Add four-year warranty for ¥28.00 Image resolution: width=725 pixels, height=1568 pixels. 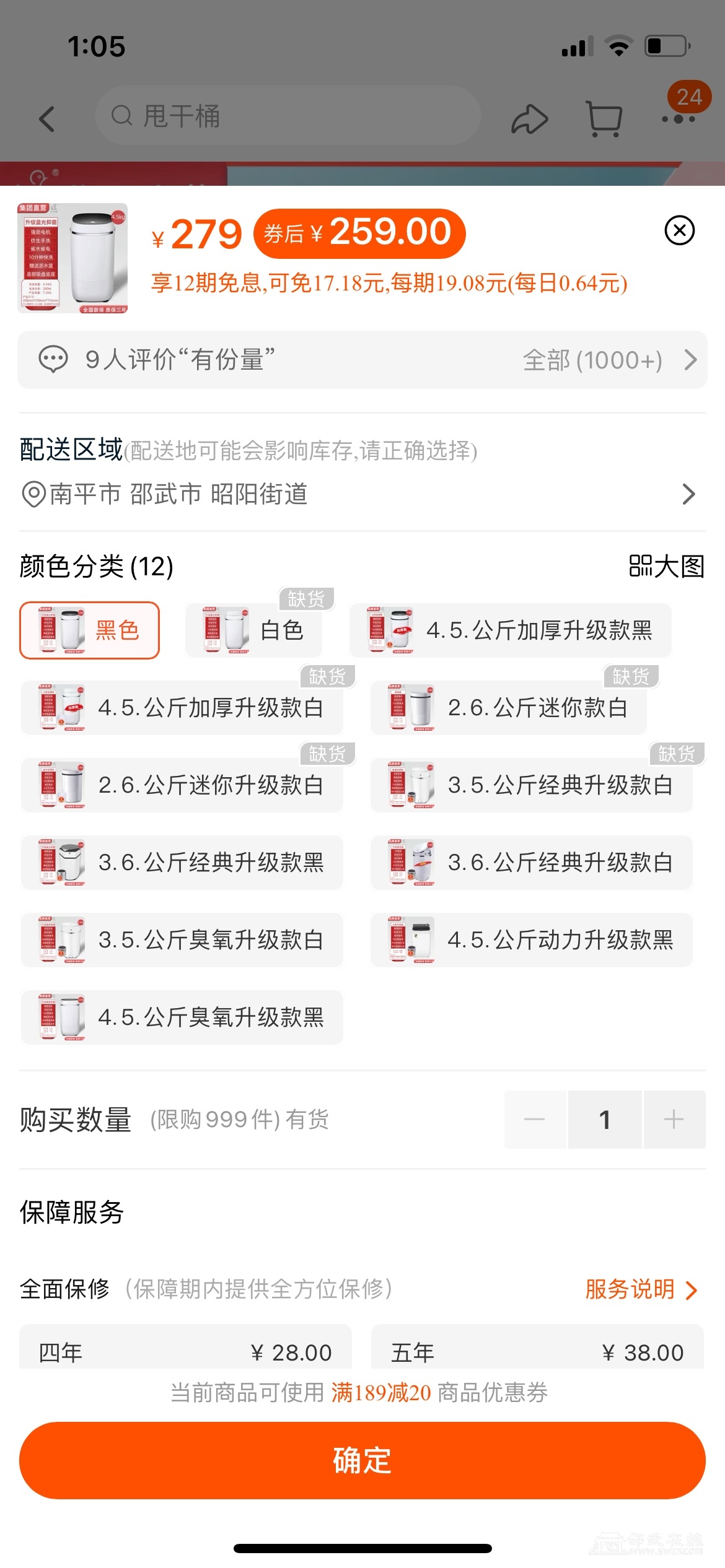coord(185,1351)
